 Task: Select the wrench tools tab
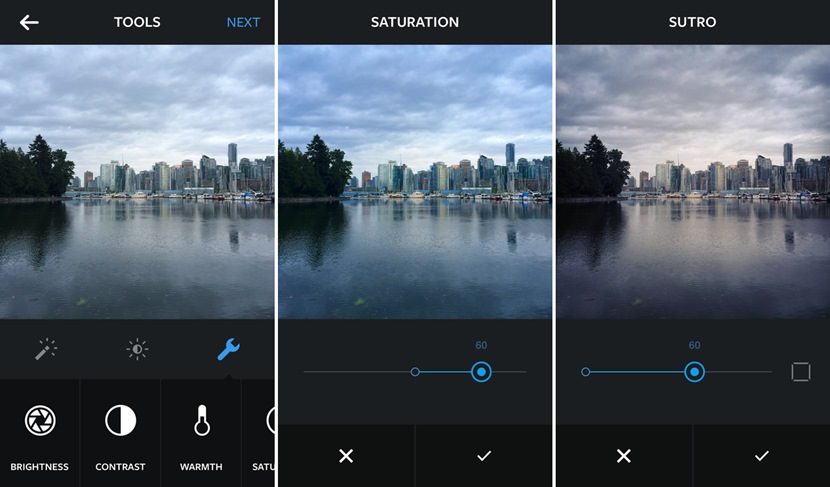(228, 349)
